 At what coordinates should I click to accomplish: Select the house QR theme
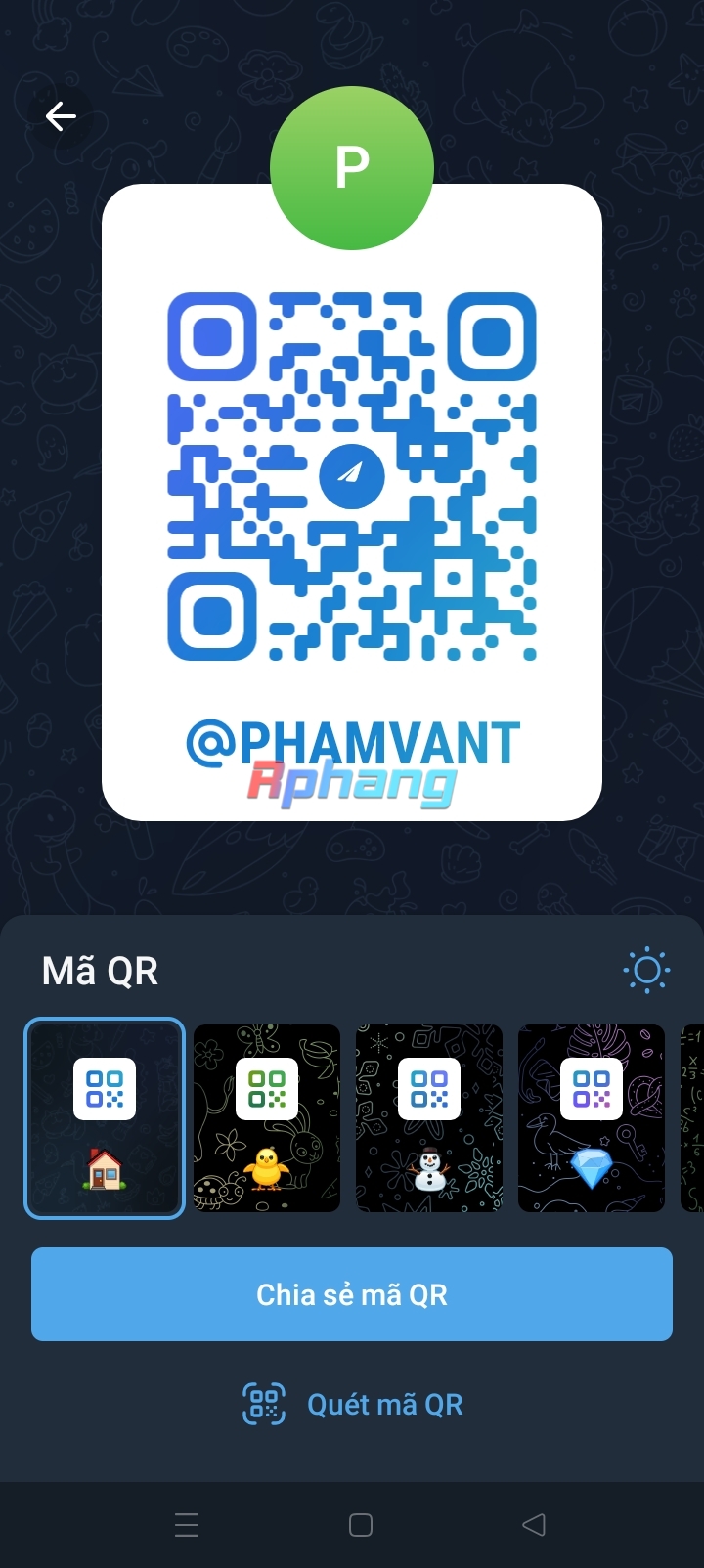[105, 1118]
